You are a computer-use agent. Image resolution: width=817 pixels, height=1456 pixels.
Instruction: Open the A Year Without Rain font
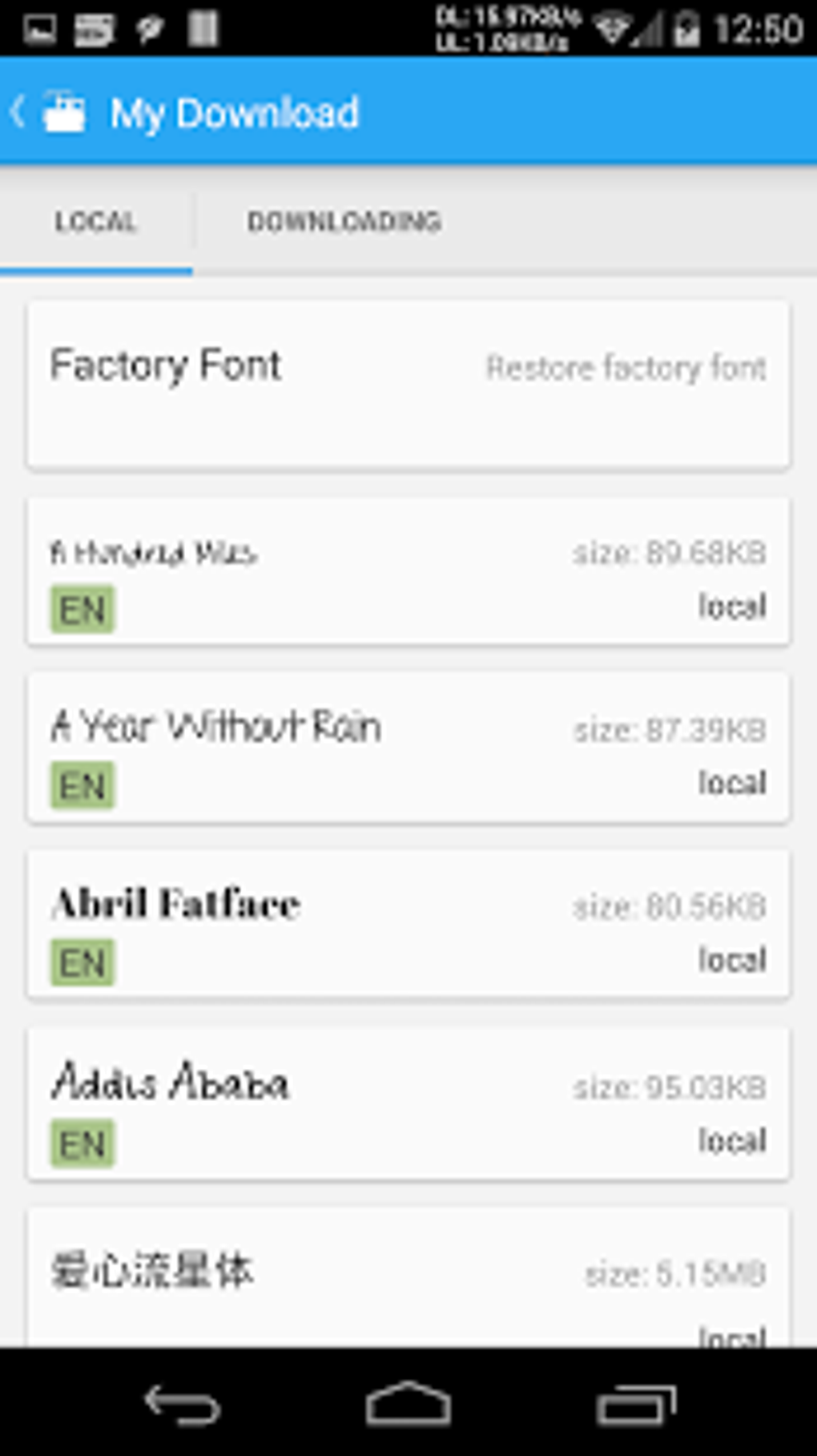tap(408, 748)
